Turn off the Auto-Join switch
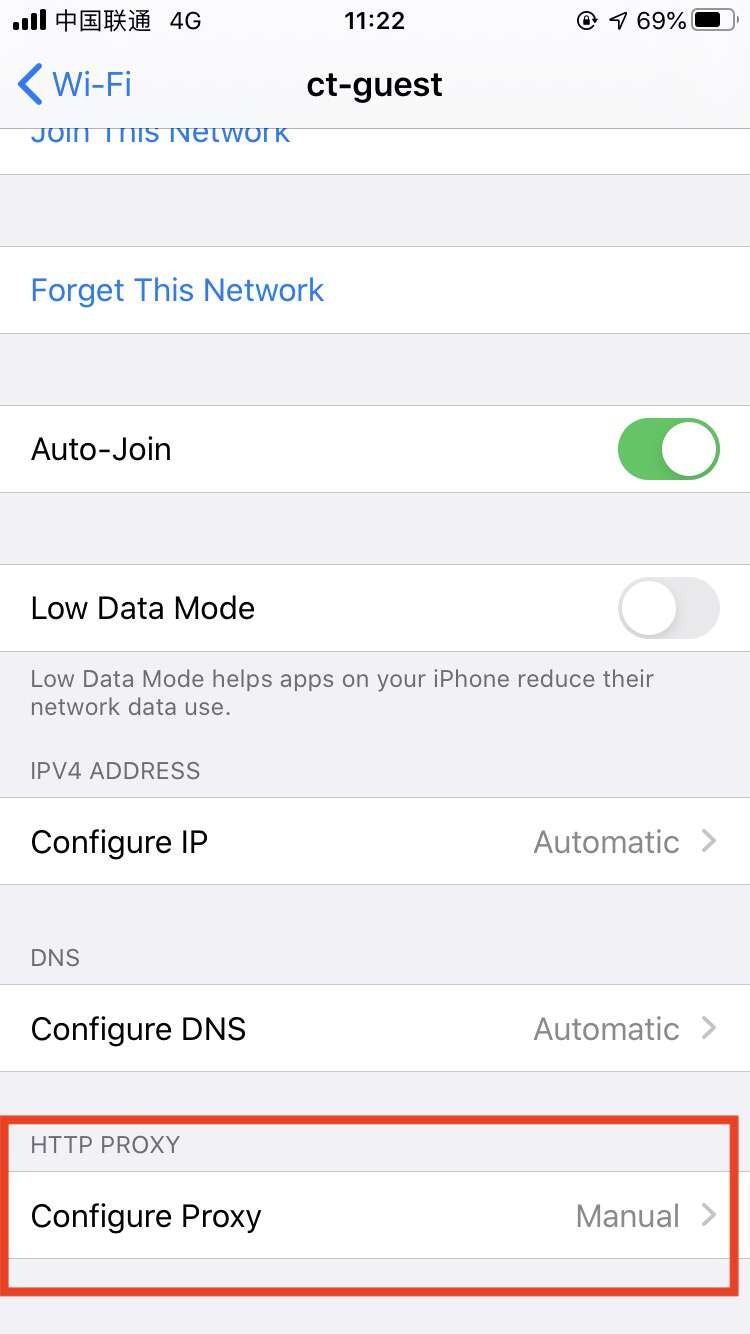The width and height of the screenshot is (750, 1334). point(668,449)
